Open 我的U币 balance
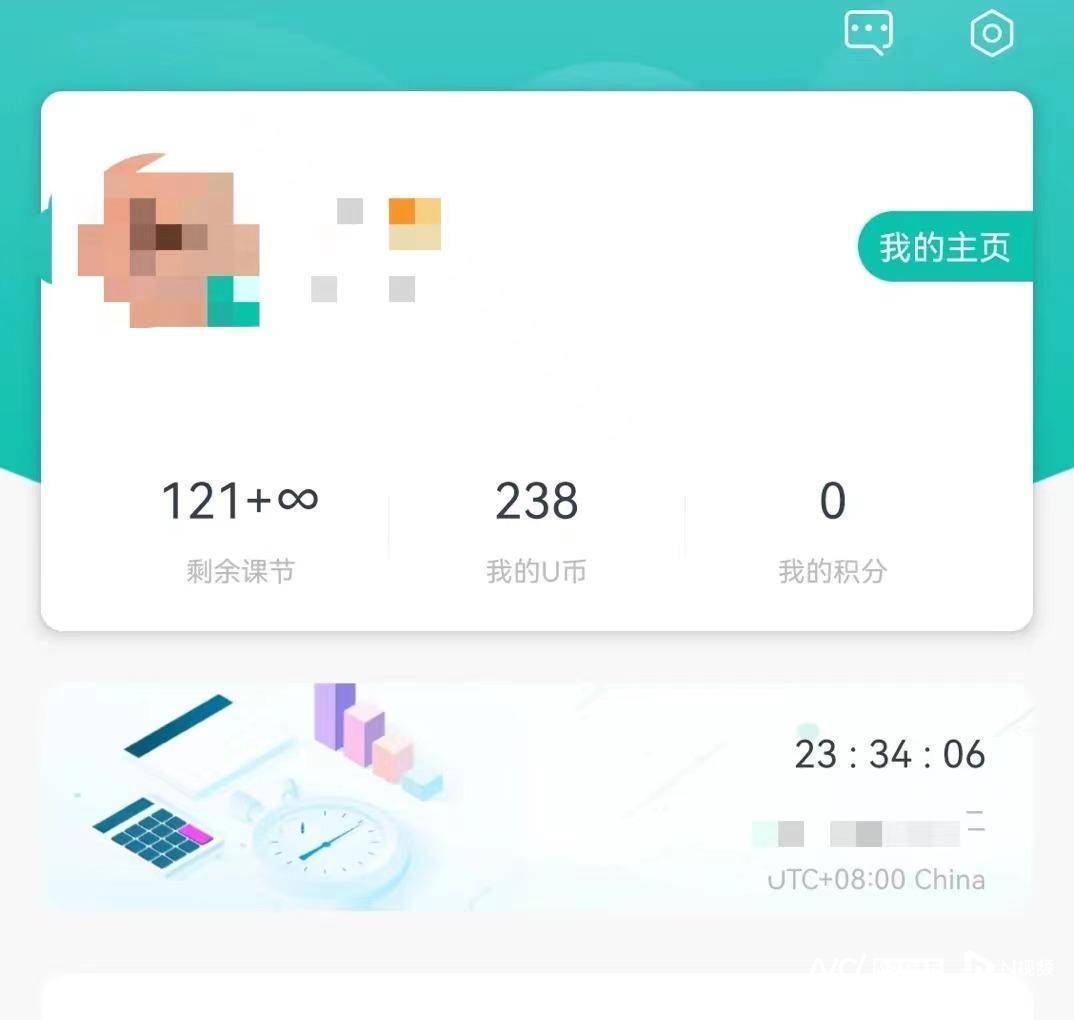 tap(536, 530)
